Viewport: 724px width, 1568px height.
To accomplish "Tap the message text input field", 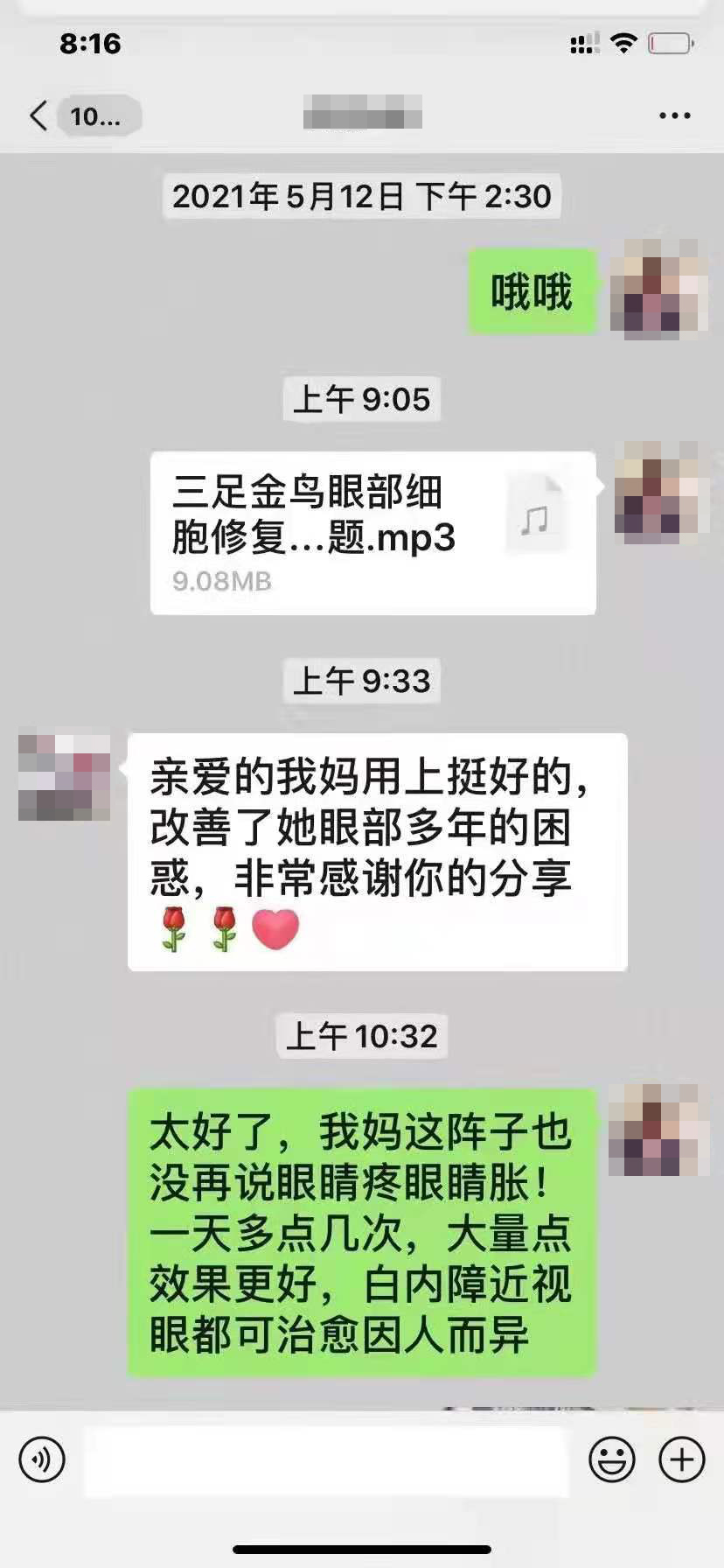I will pyautogui.click(x=325, y=1459).
